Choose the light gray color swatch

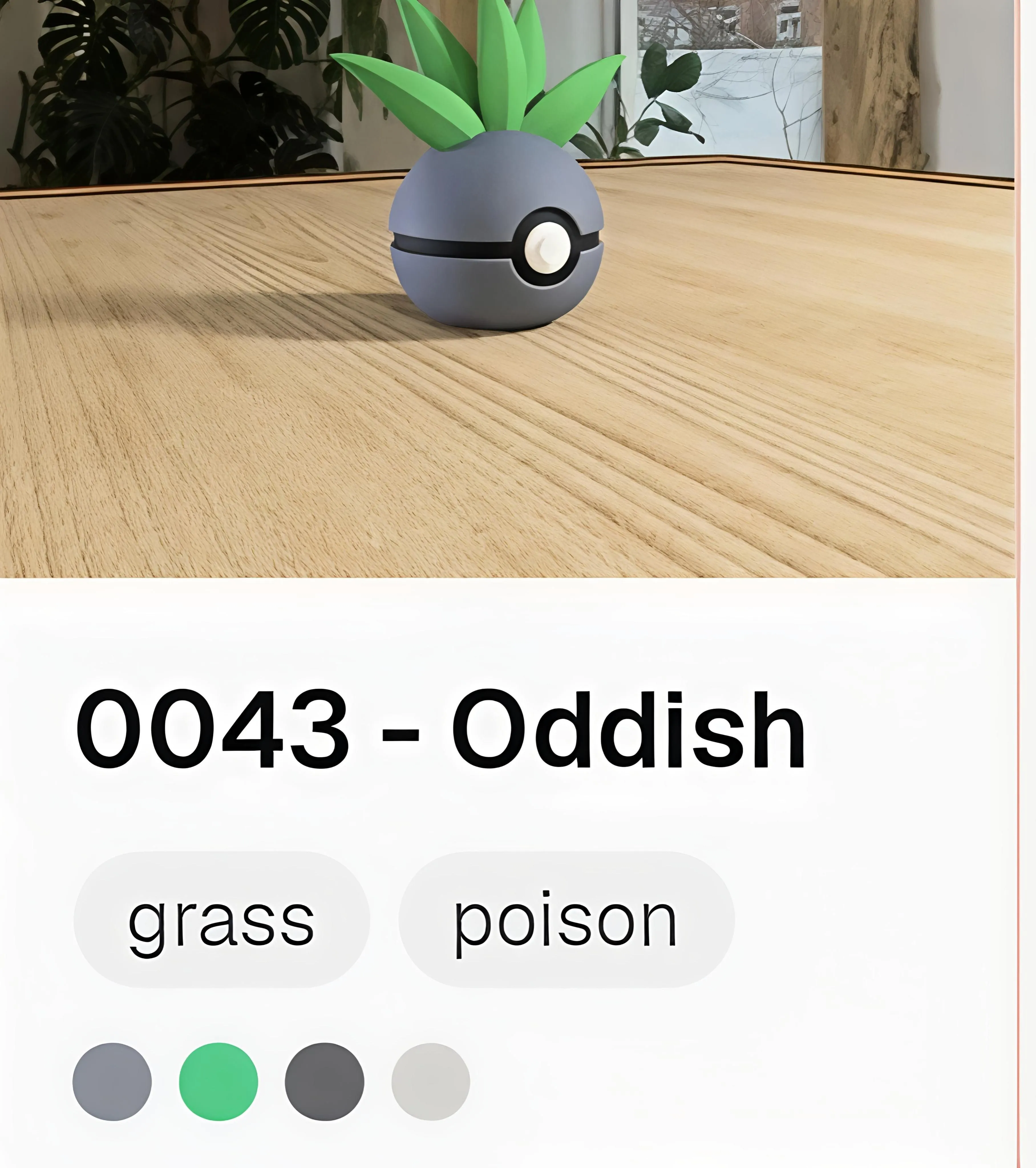click(431, 1082)
